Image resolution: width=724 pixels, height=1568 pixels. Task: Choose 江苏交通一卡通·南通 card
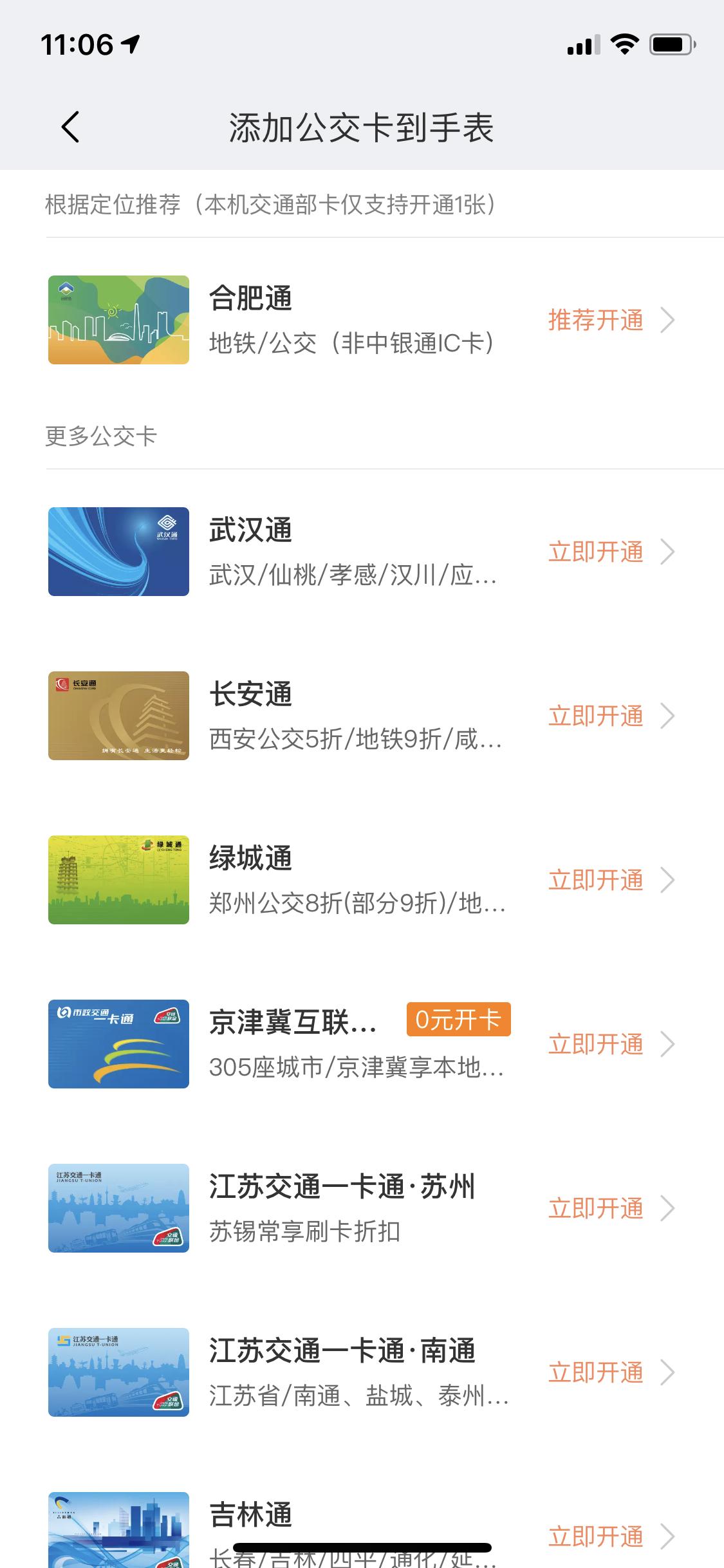pos(360,1372)
